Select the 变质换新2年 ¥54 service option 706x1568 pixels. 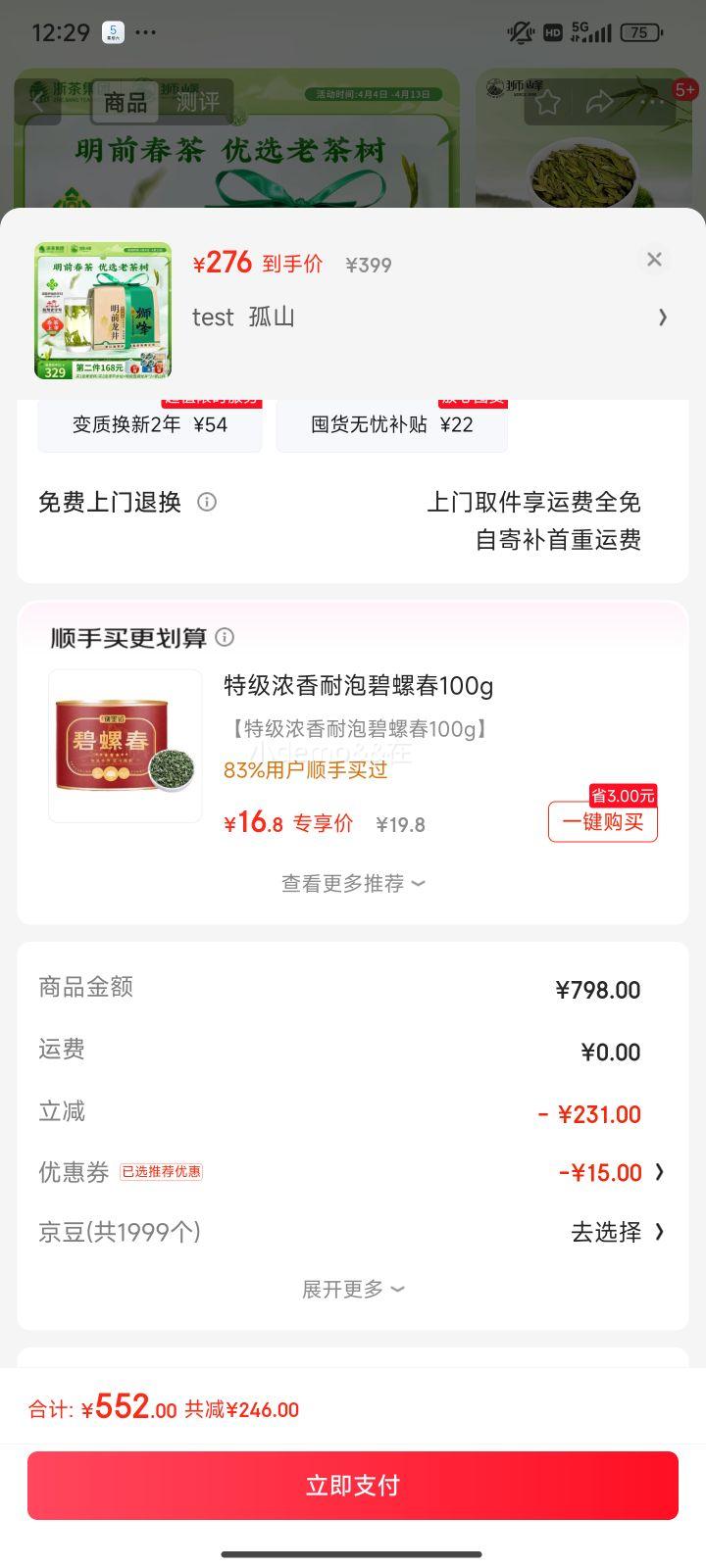tap(150, 425)
